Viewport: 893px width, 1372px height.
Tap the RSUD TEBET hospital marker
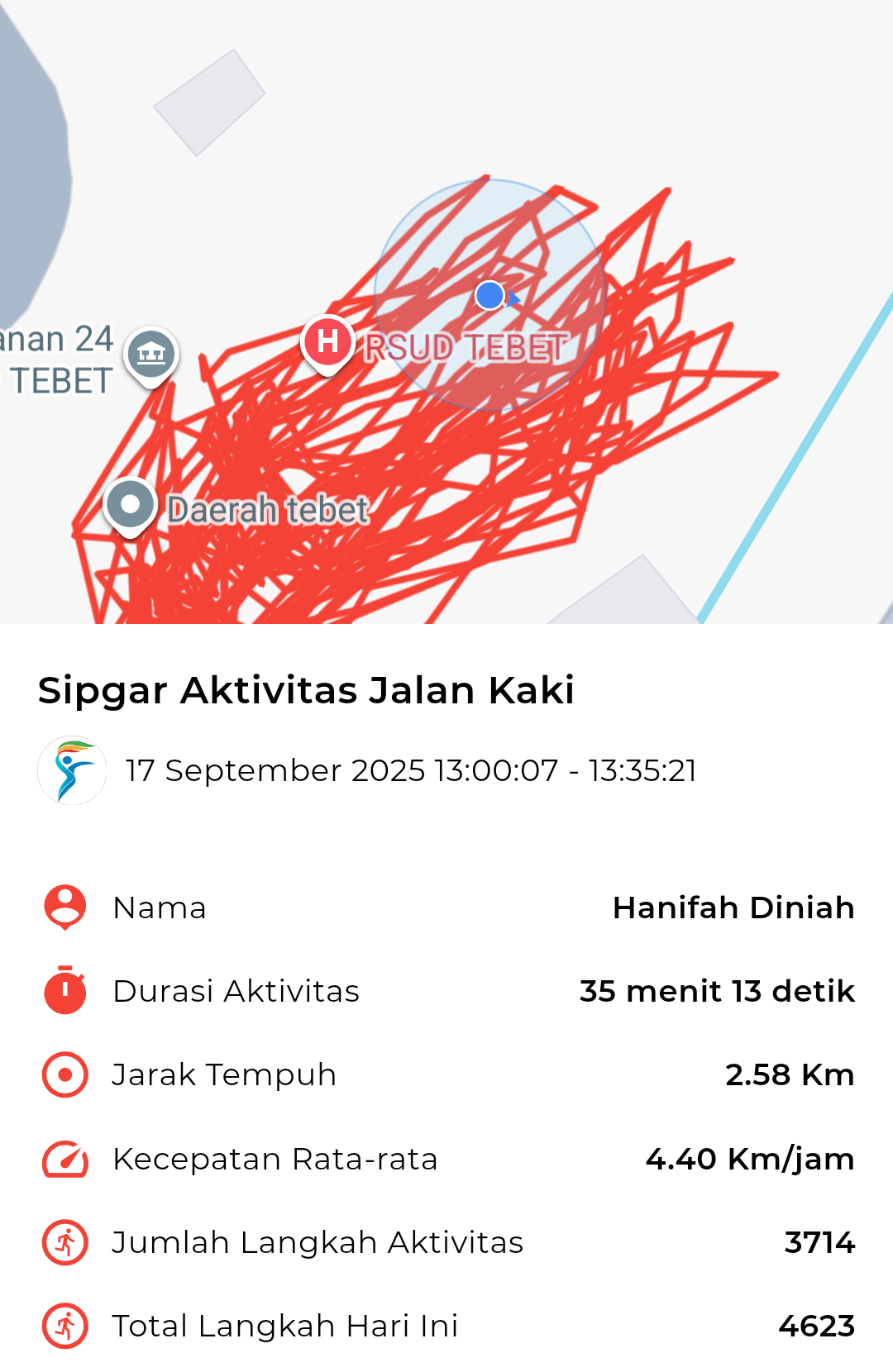tap(327, 341)
